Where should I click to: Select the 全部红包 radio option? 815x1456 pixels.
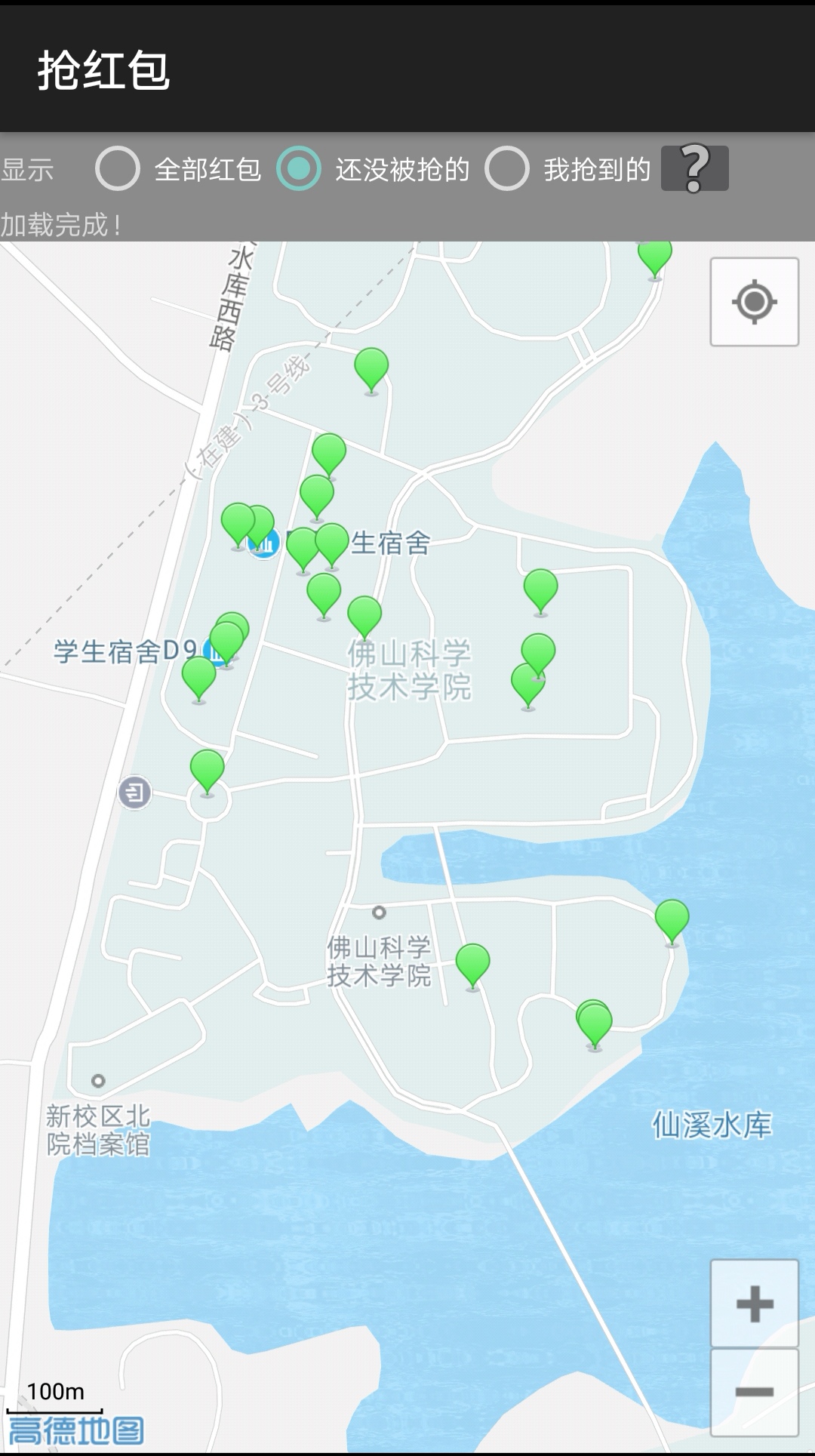pyautogui.click(x=178, y=168)
